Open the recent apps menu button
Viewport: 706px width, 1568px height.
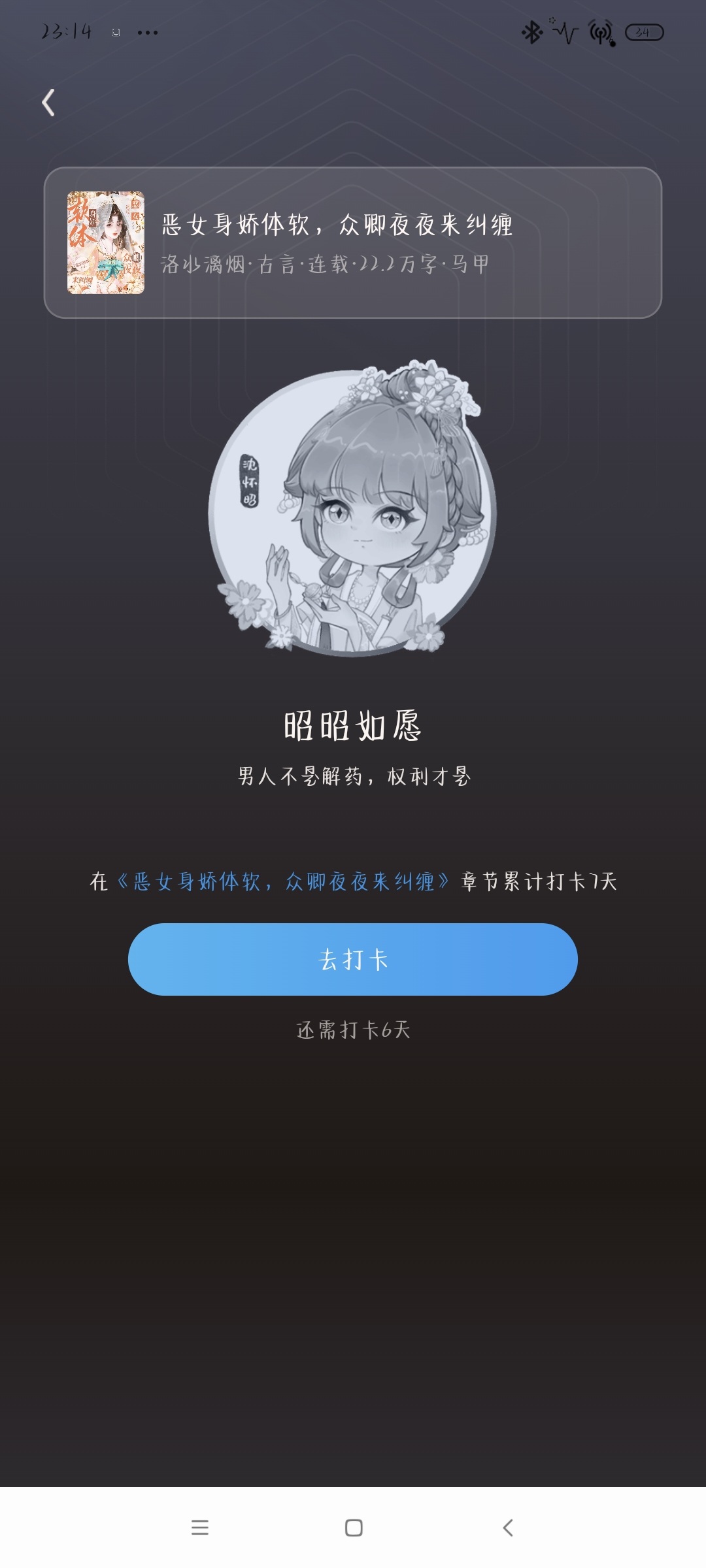coord(200,1527)
